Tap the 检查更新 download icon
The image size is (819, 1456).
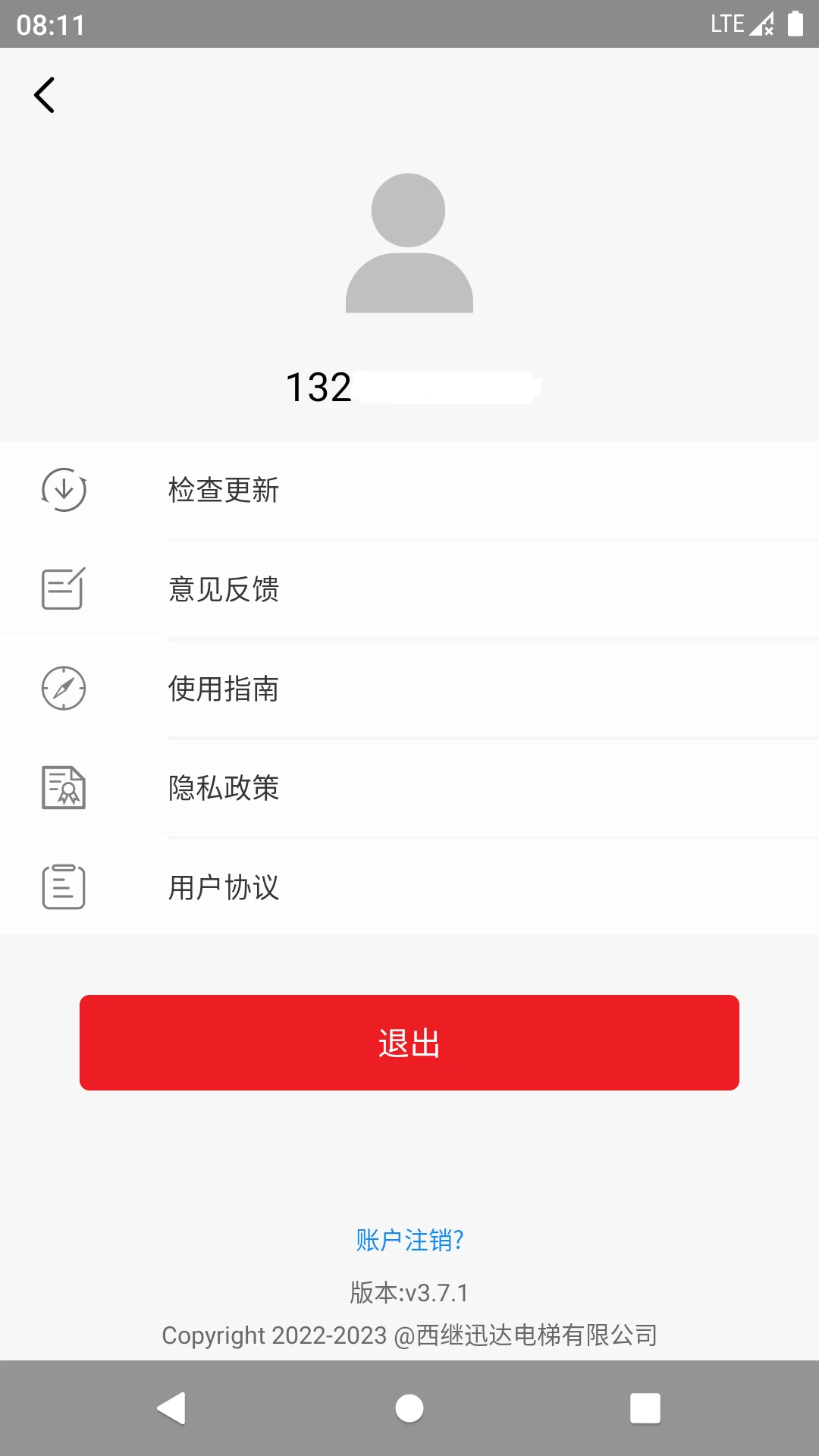click(x=64, y=490)
